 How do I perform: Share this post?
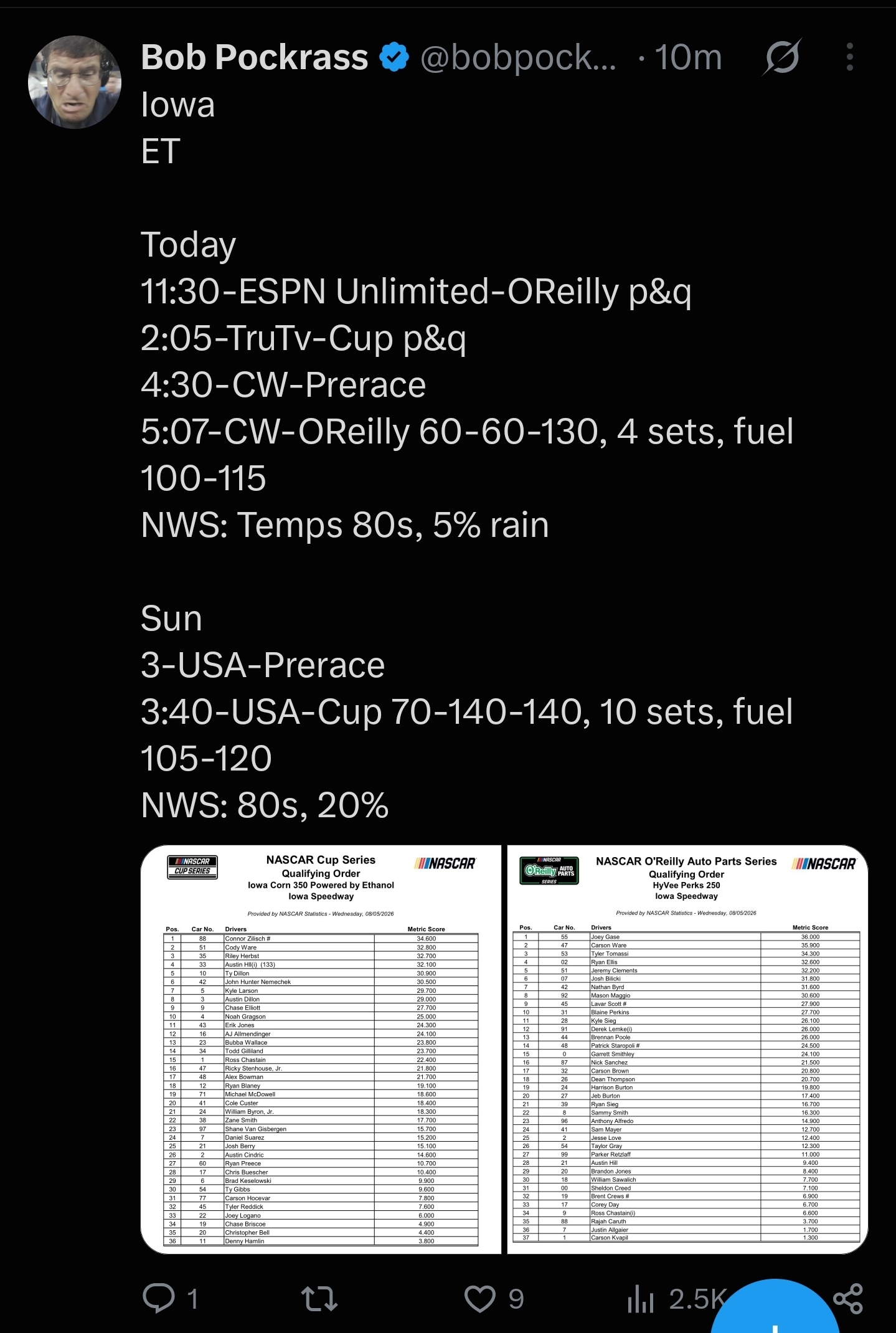tap(848, 1299)
